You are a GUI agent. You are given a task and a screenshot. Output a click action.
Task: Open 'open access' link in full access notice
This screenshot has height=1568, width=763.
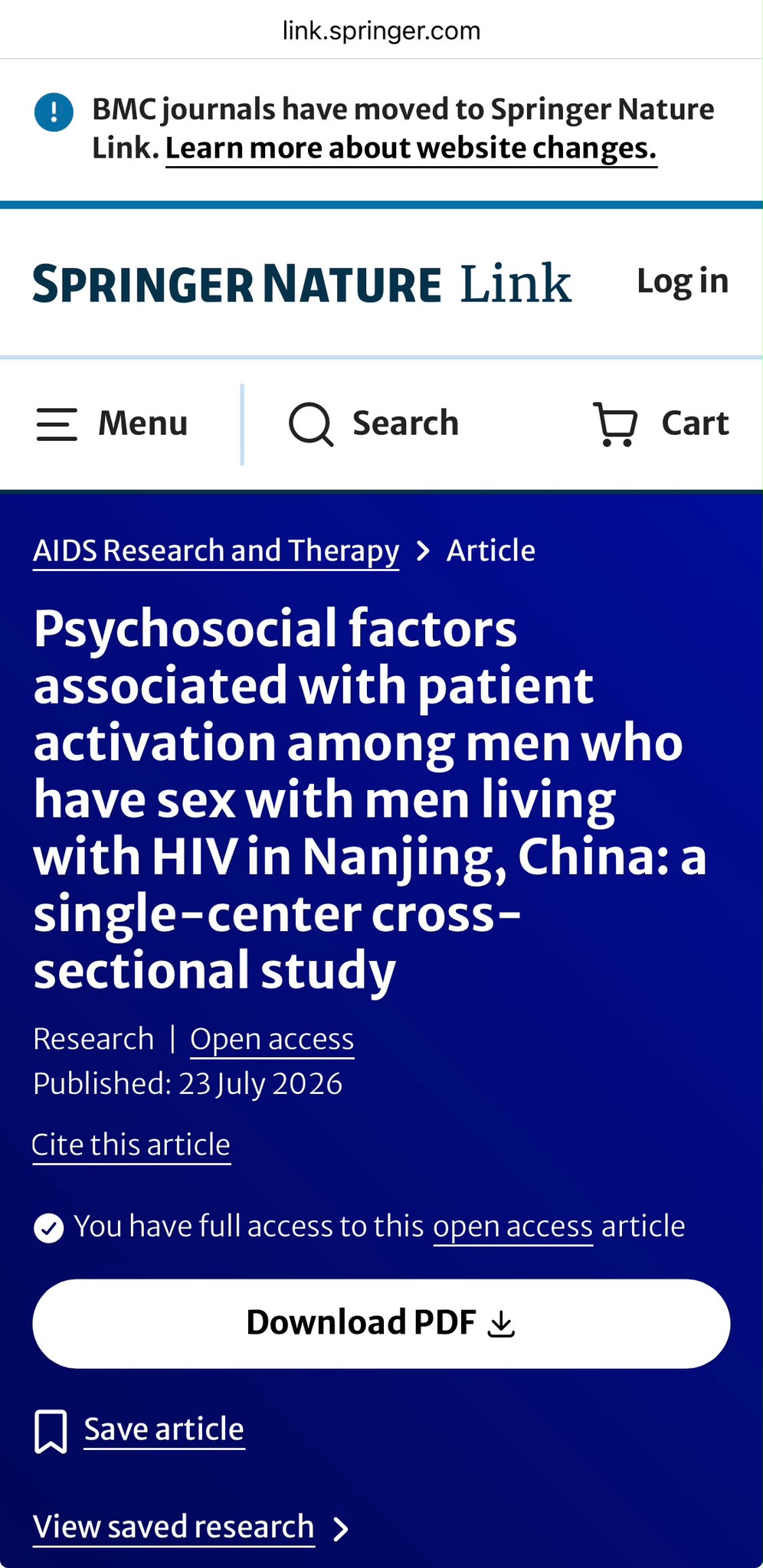pyautogui.click(x=513, y=1227)
